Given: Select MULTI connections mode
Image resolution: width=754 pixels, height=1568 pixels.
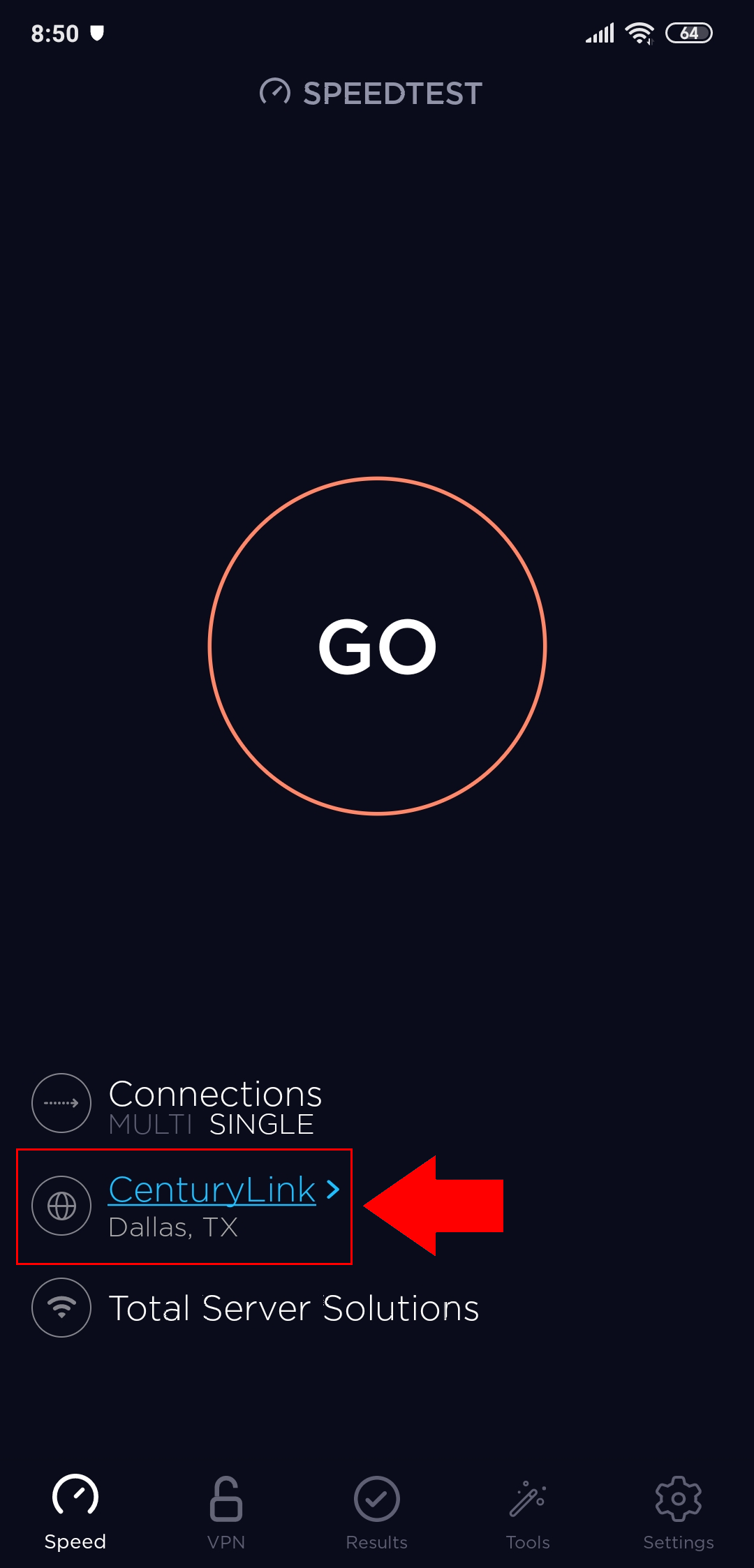Looking at the screenshot, I should [x=150, y=1125].
